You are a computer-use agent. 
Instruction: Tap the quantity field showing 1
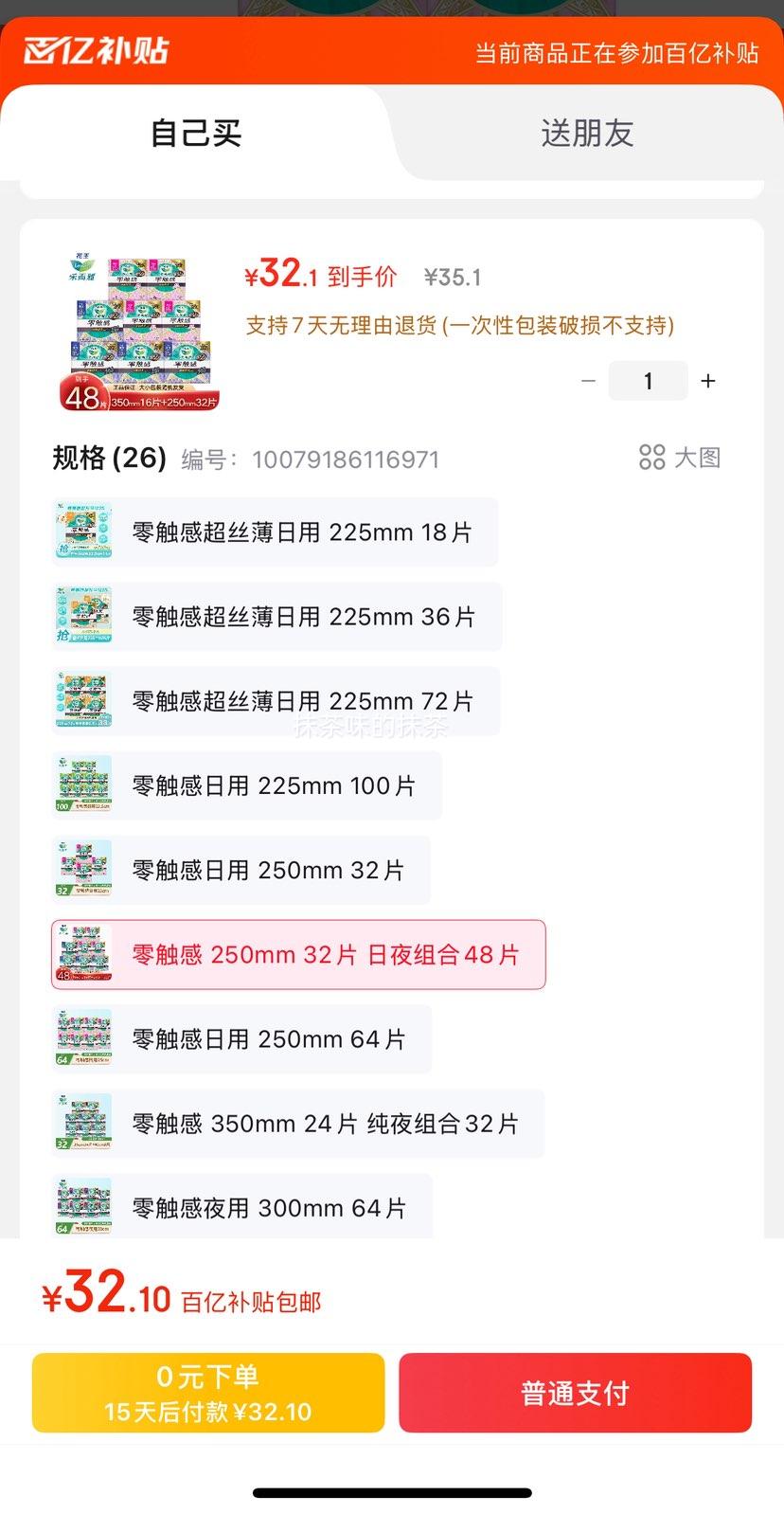pos(649,381)
